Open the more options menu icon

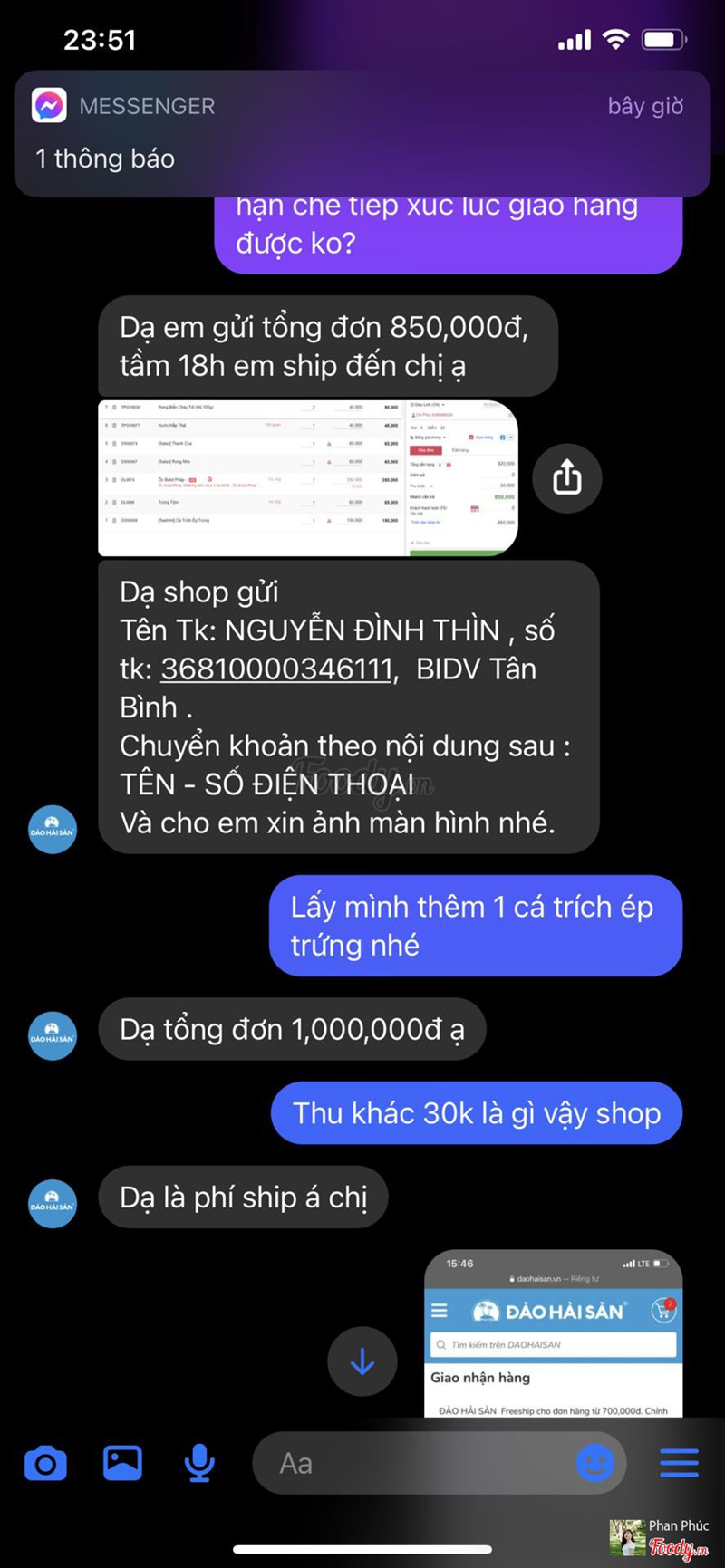pos(679,1463)
